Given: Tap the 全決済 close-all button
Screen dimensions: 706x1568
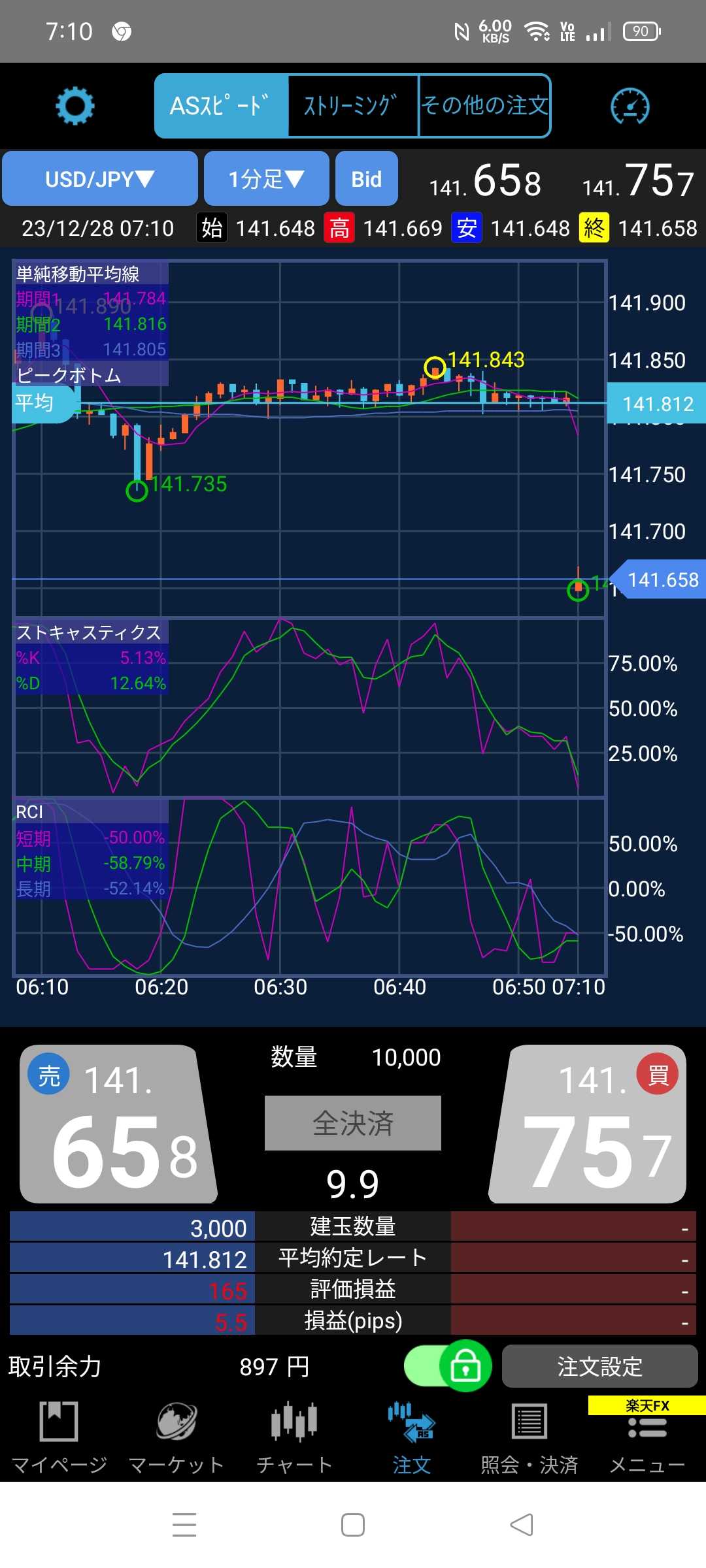Looking at the screenshot, I should 352,1123.
